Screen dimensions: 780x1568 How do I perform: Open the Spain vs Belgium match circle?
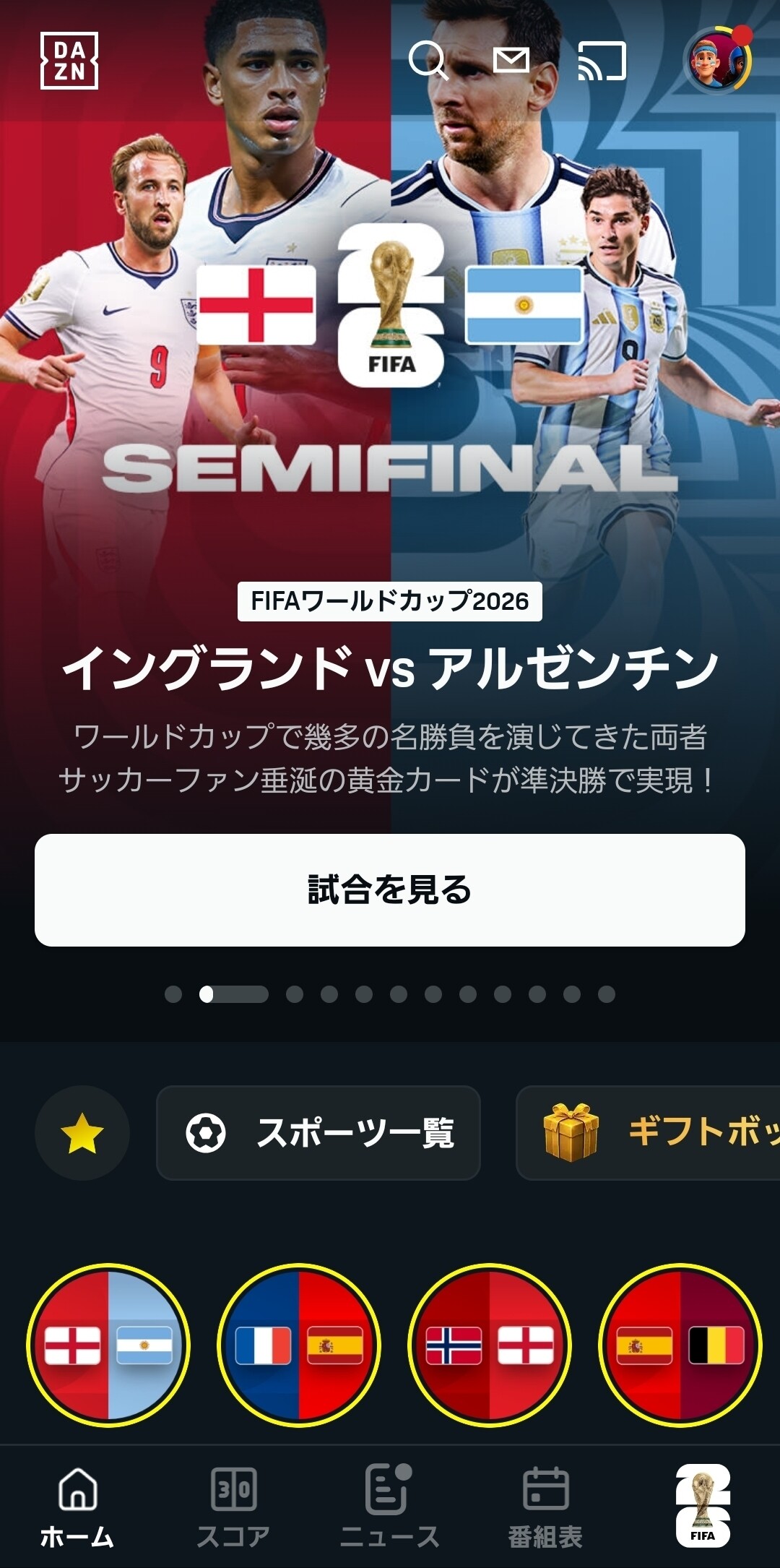(x=680, y=1345)
